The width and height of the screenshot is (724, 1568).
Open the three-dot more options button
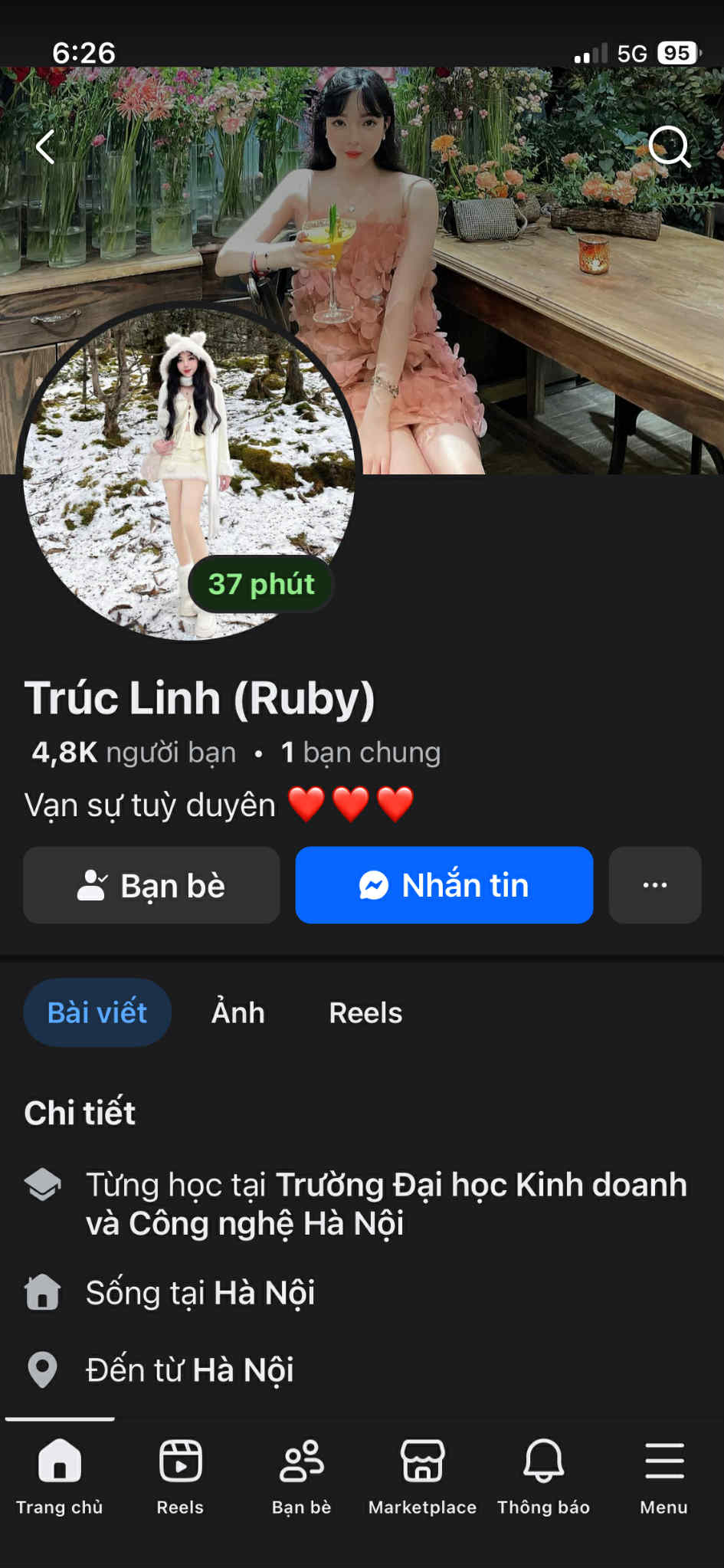(x=654, y=885)
